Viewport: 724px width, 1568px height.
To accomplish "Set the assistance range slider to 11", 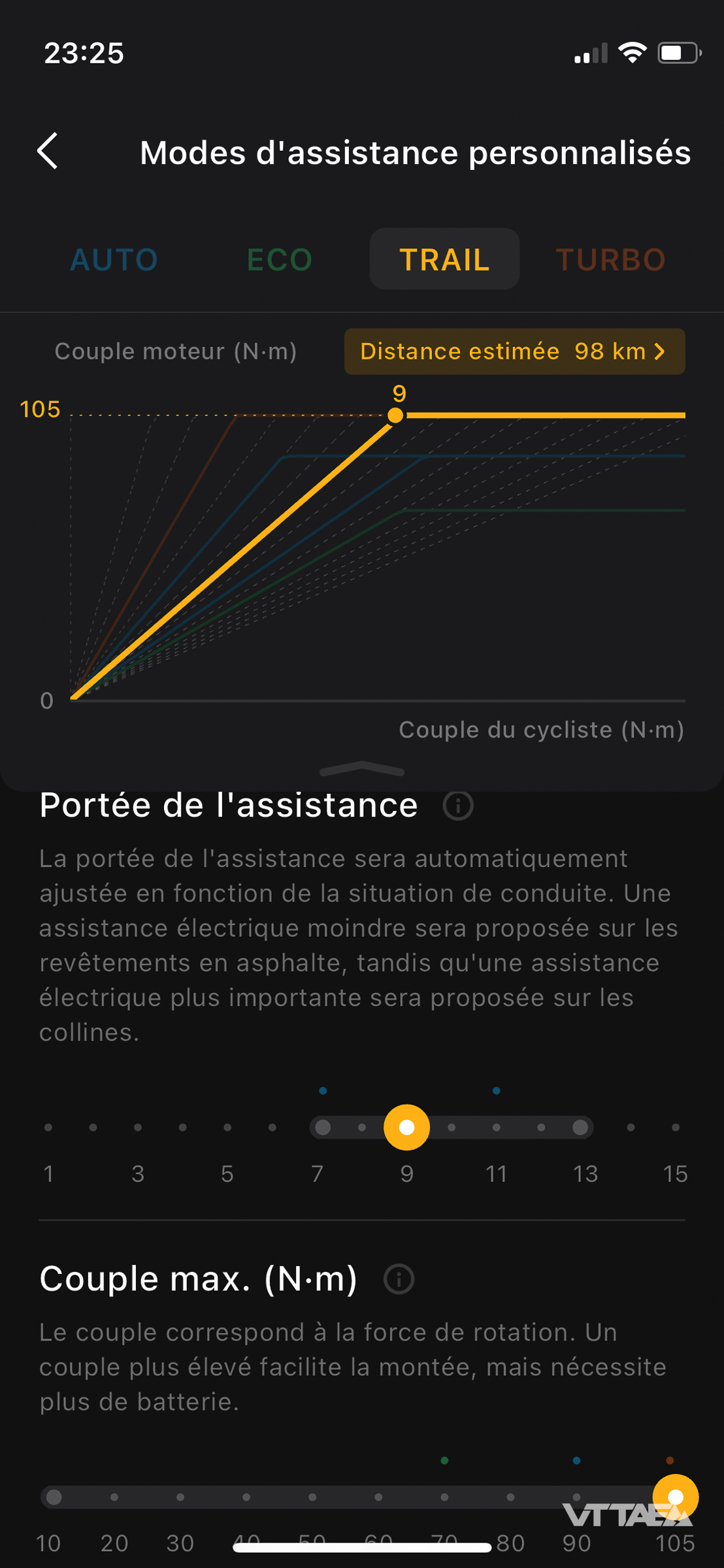I will point(497,1128).
